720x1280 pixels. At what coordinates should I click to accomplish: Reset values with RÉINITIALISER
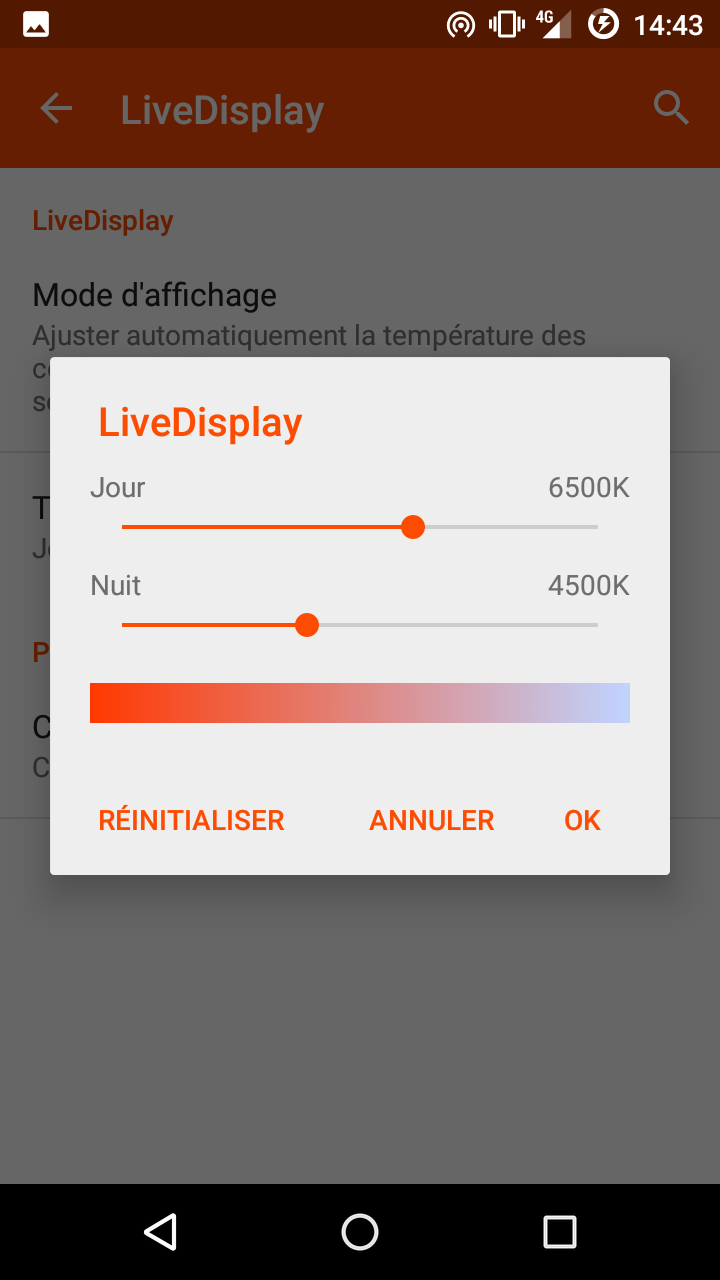[191, 820]
